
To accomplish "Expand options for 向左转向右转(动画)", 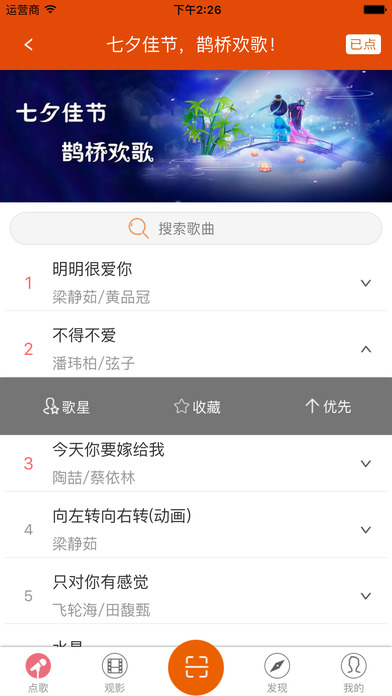I will pos(366,530).
